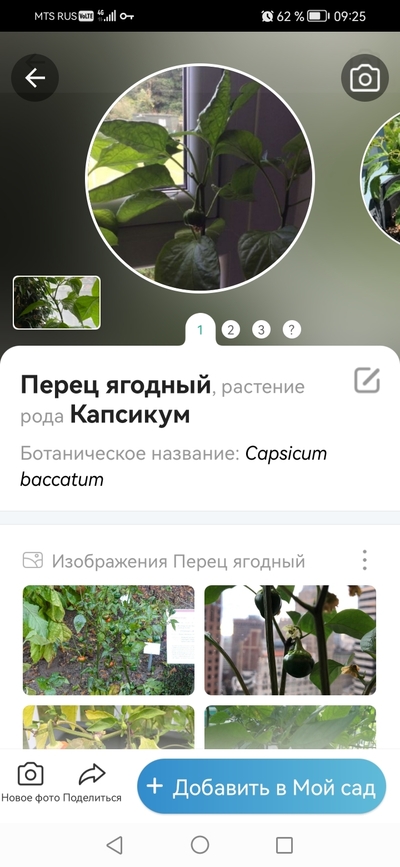
Task: Select result tab number 3
Action: click(x=261, y=330)
